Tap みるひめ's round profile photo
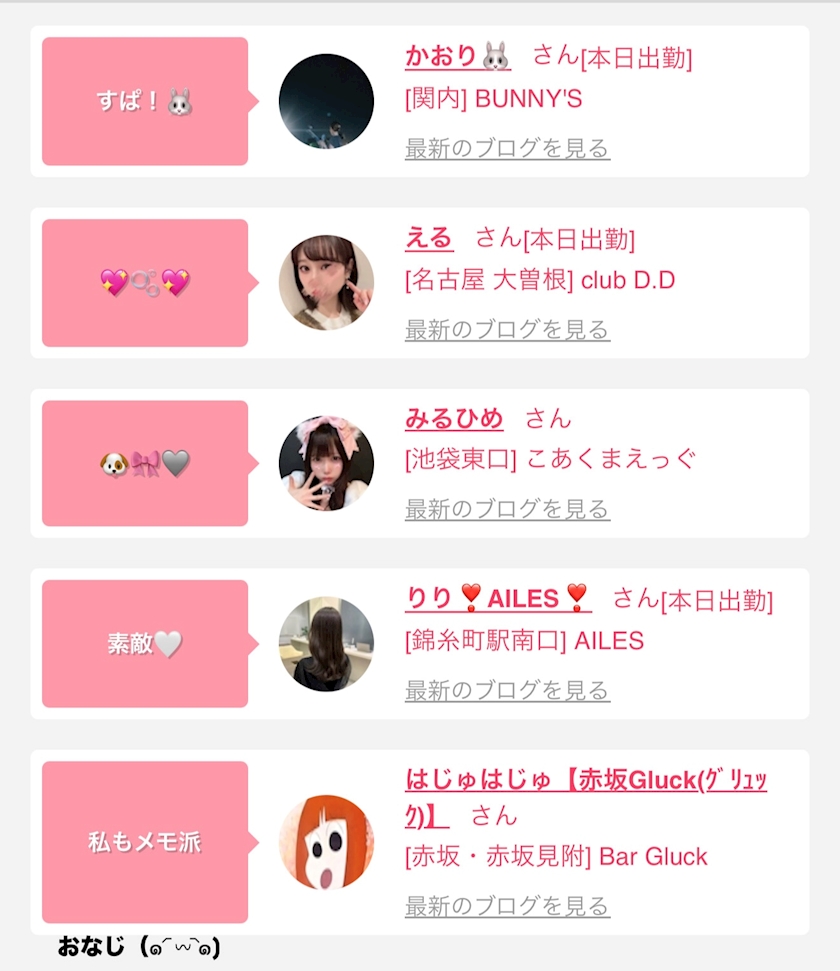 [326, 463]
